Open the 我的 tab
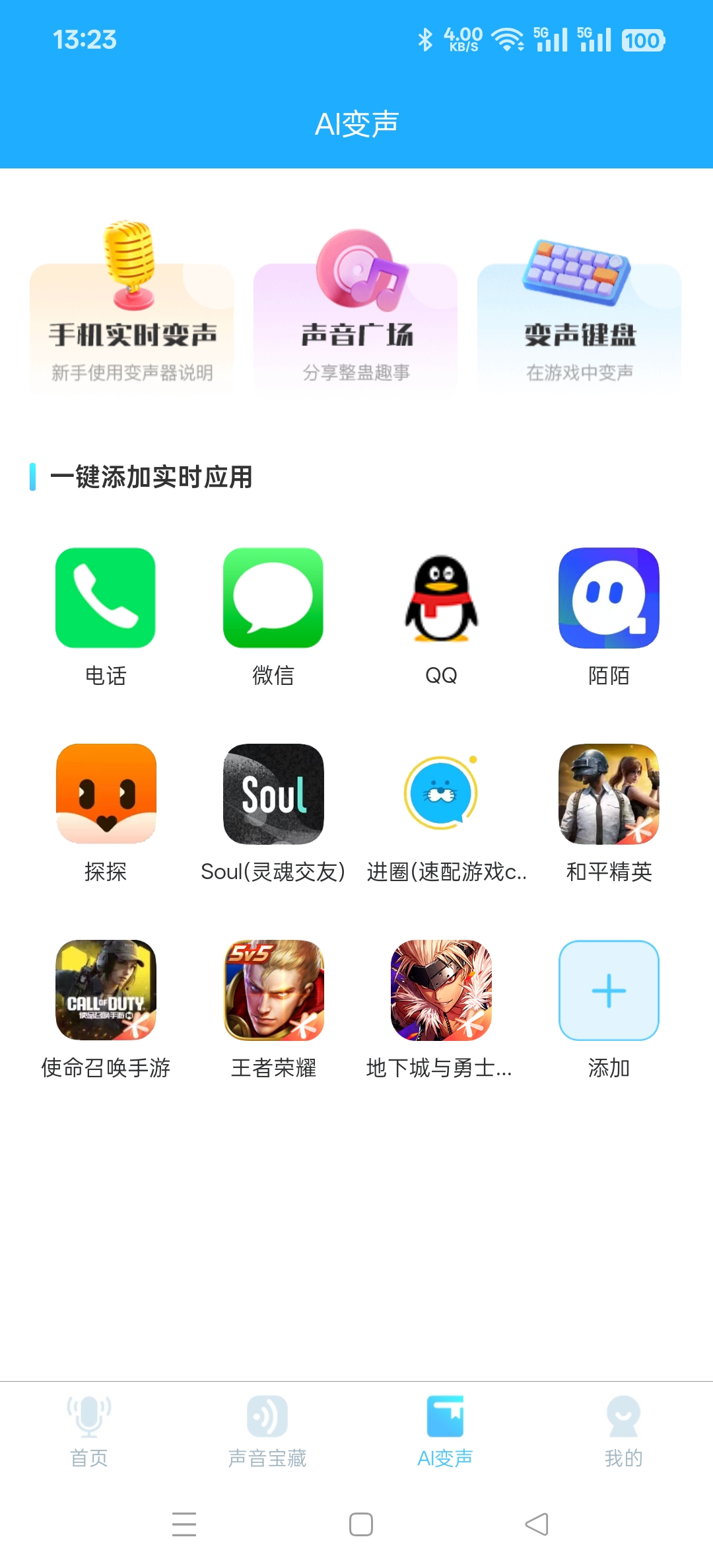Viewport: 713px width, 1568px height. tap(623, 1430)
